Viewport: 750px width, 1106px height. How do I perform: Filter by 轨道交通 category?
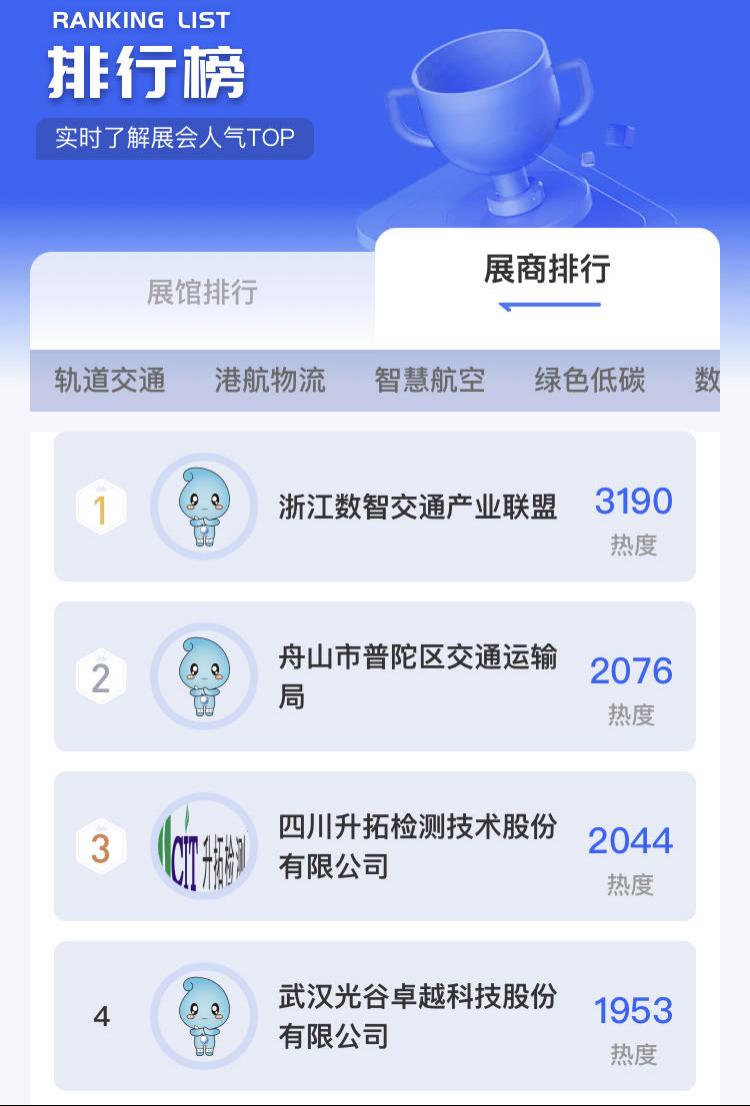(110, 380)
